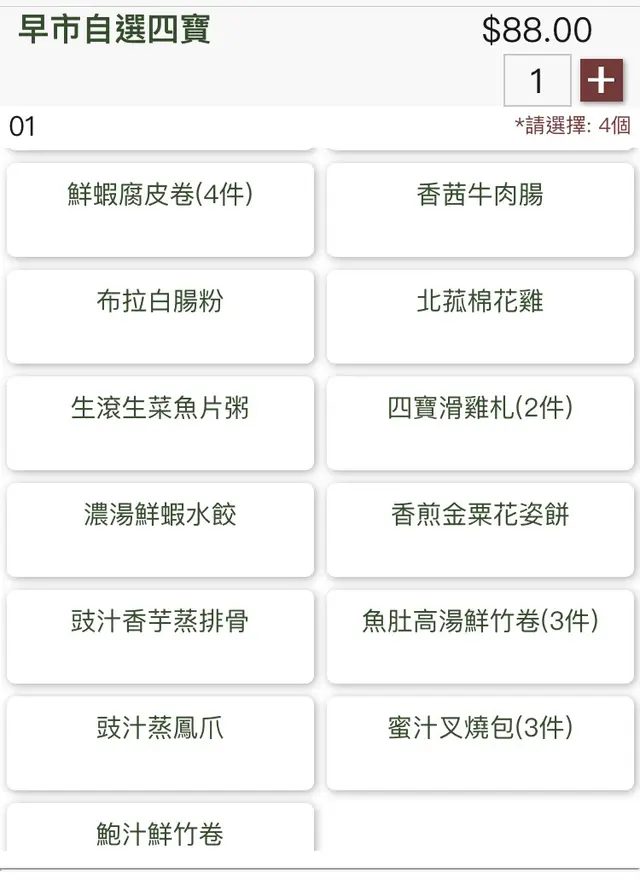Choose 香茜牛肉腸
The height and width of the screenshot is (891, 640).
(x=480, y=209)
